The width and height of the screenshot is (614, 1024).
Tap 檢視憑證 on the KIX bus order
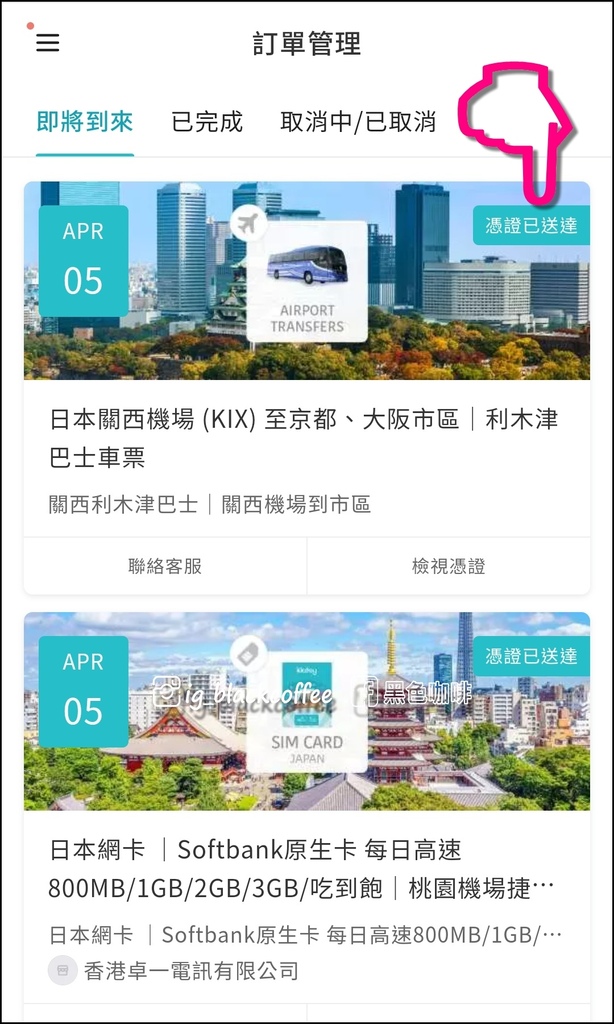click(449, 566)
